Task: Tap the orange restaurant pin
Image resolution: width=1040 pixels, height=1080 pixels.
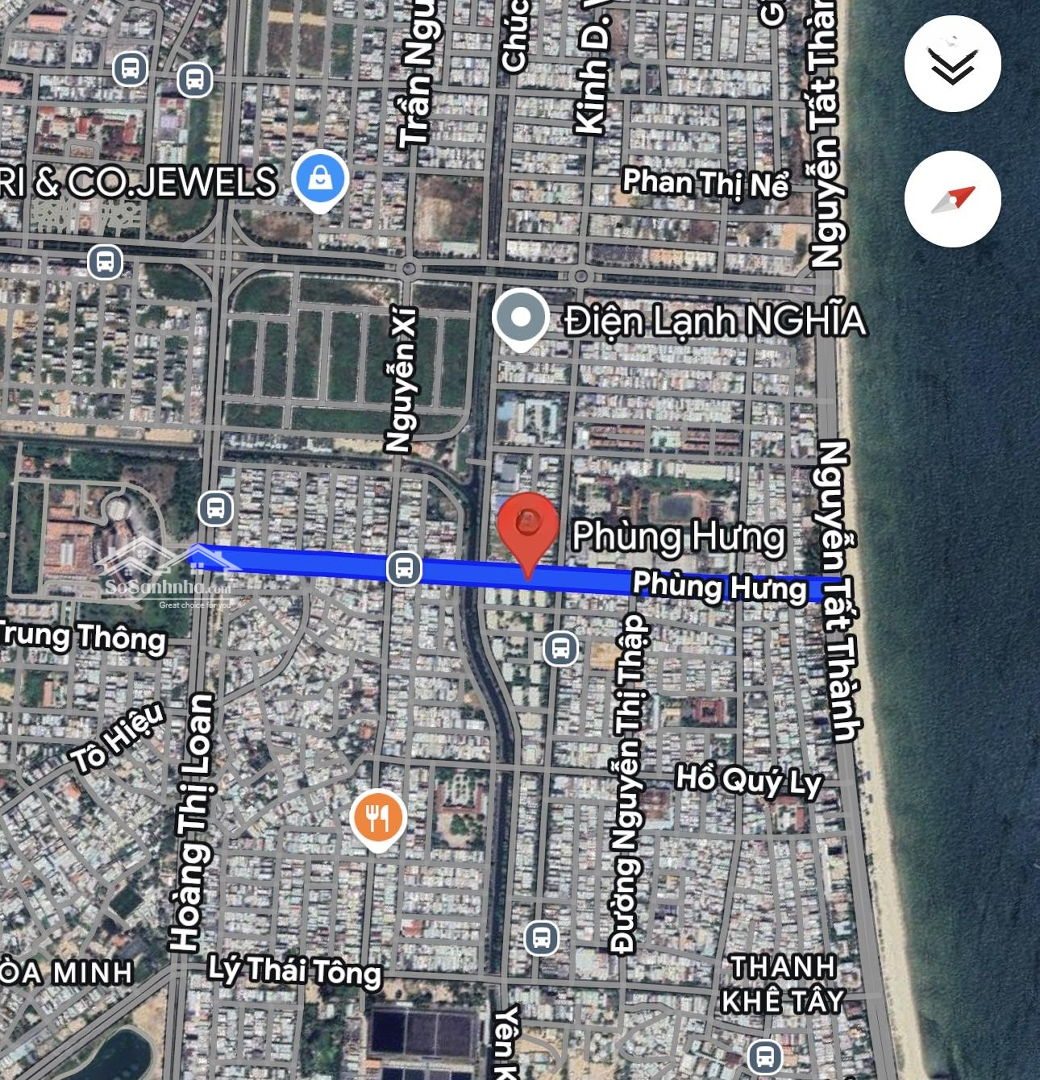Action: tap(377, 819)
